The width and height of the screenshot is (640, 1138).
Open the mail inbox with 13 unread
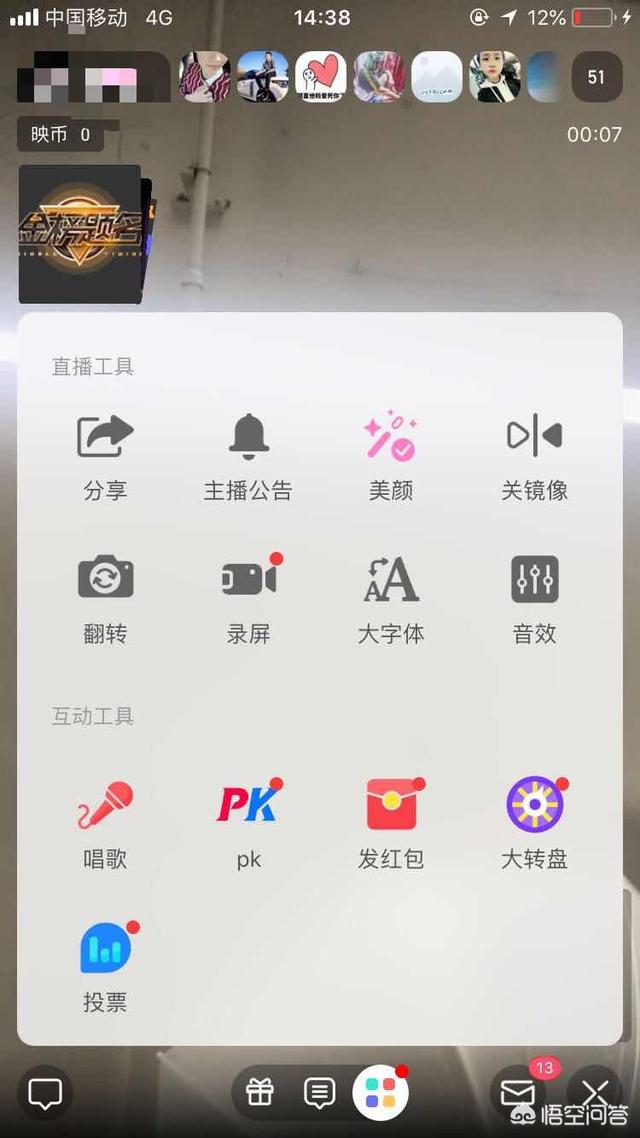point(517,1092)
